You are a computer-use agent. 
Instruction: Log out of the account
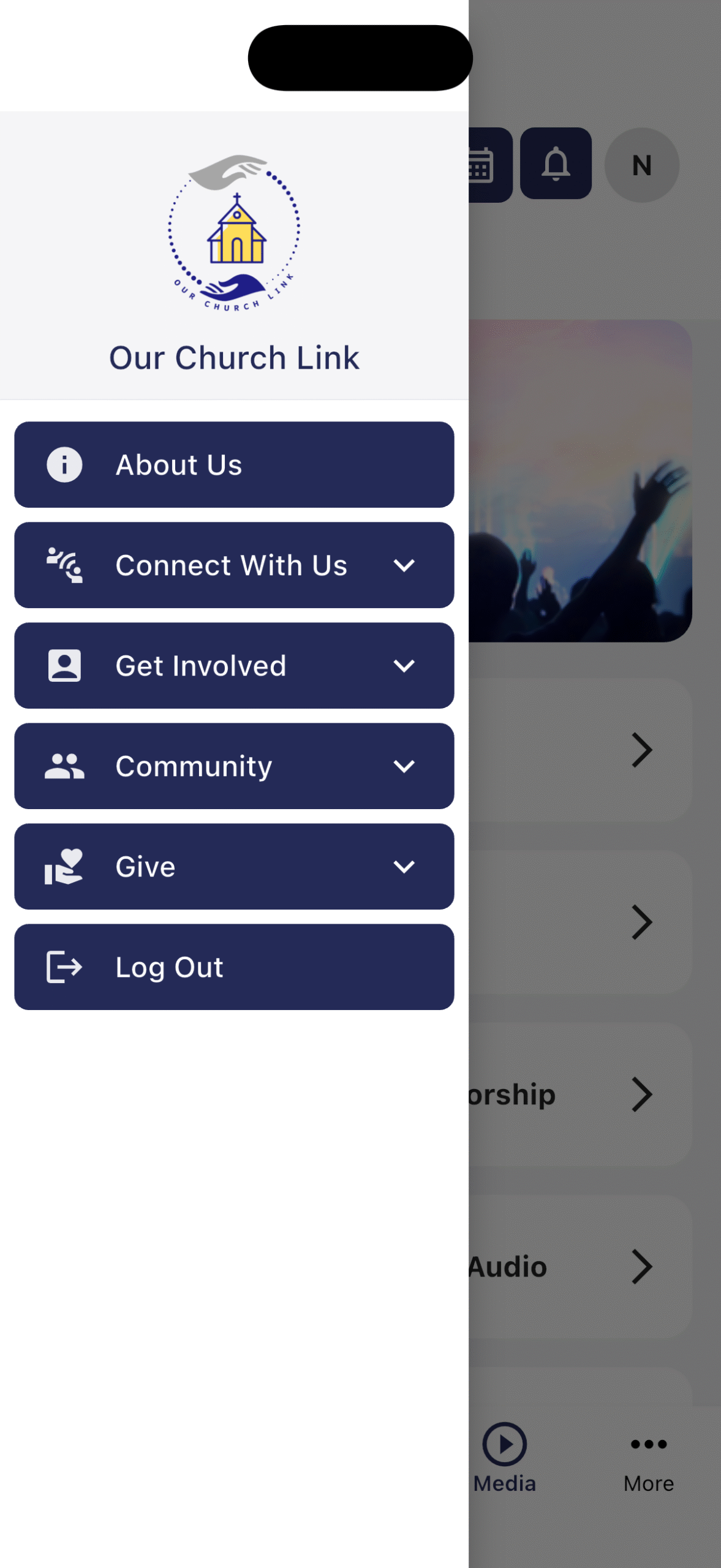(x=234, y=967)
